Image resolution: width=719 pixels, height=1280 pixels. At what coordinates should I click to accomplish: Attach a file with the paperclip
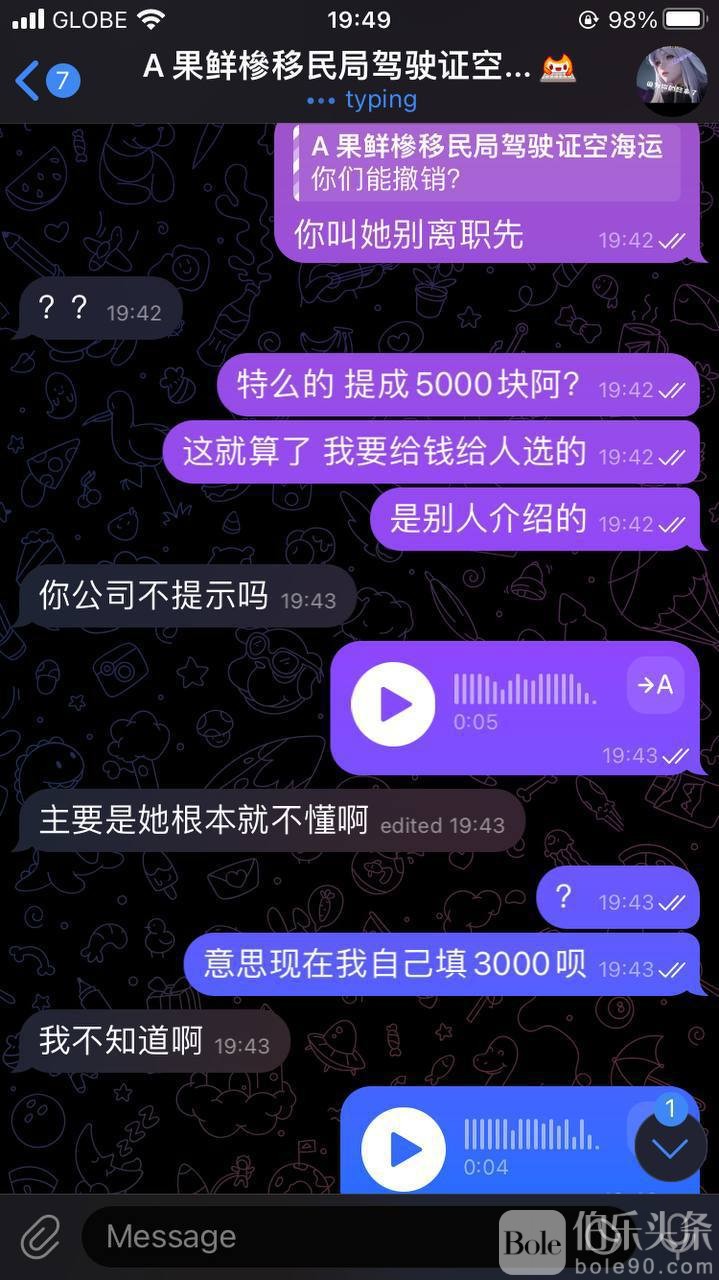click(x=41, y=1237)
